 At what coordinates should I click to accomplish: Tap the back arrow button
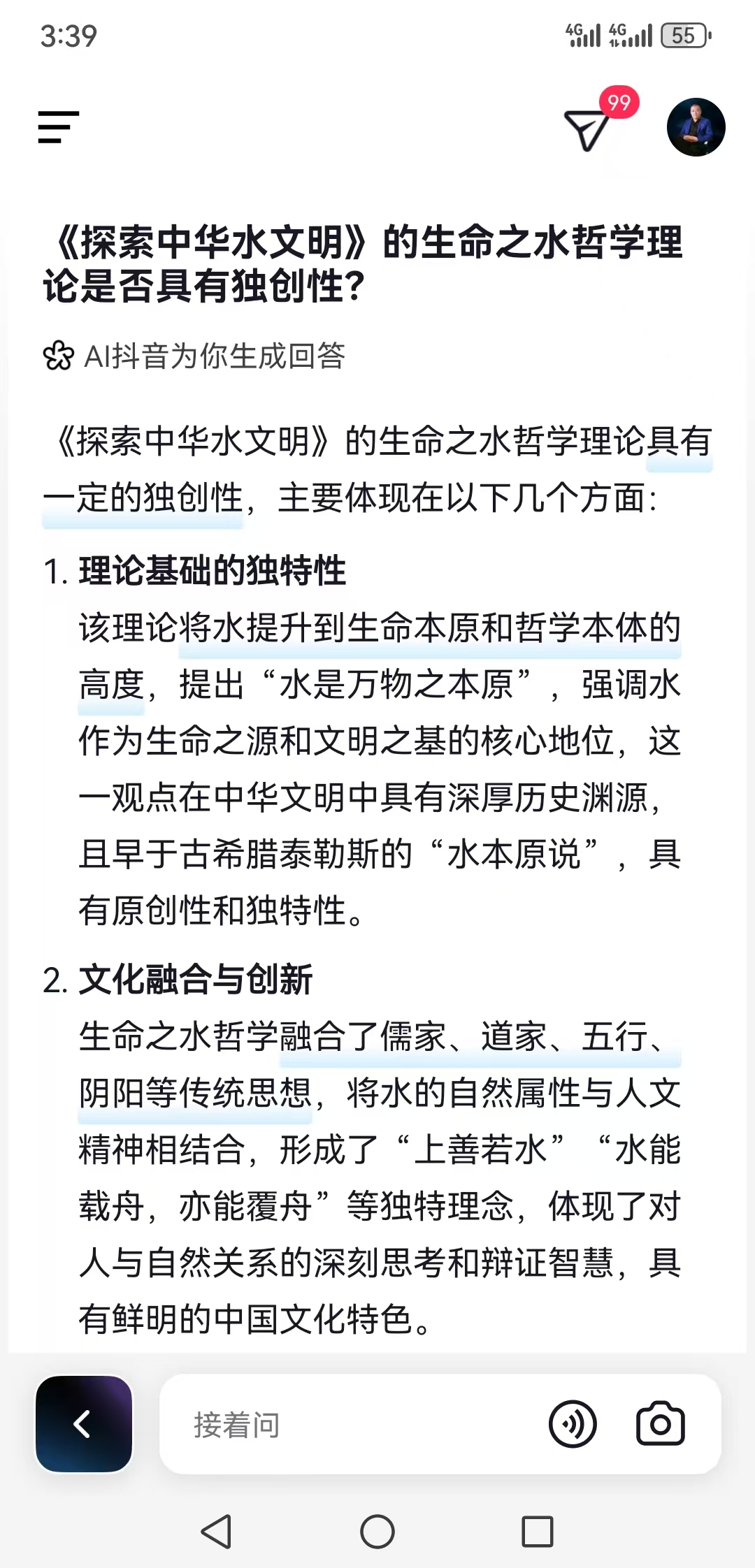click(84, 1424)
